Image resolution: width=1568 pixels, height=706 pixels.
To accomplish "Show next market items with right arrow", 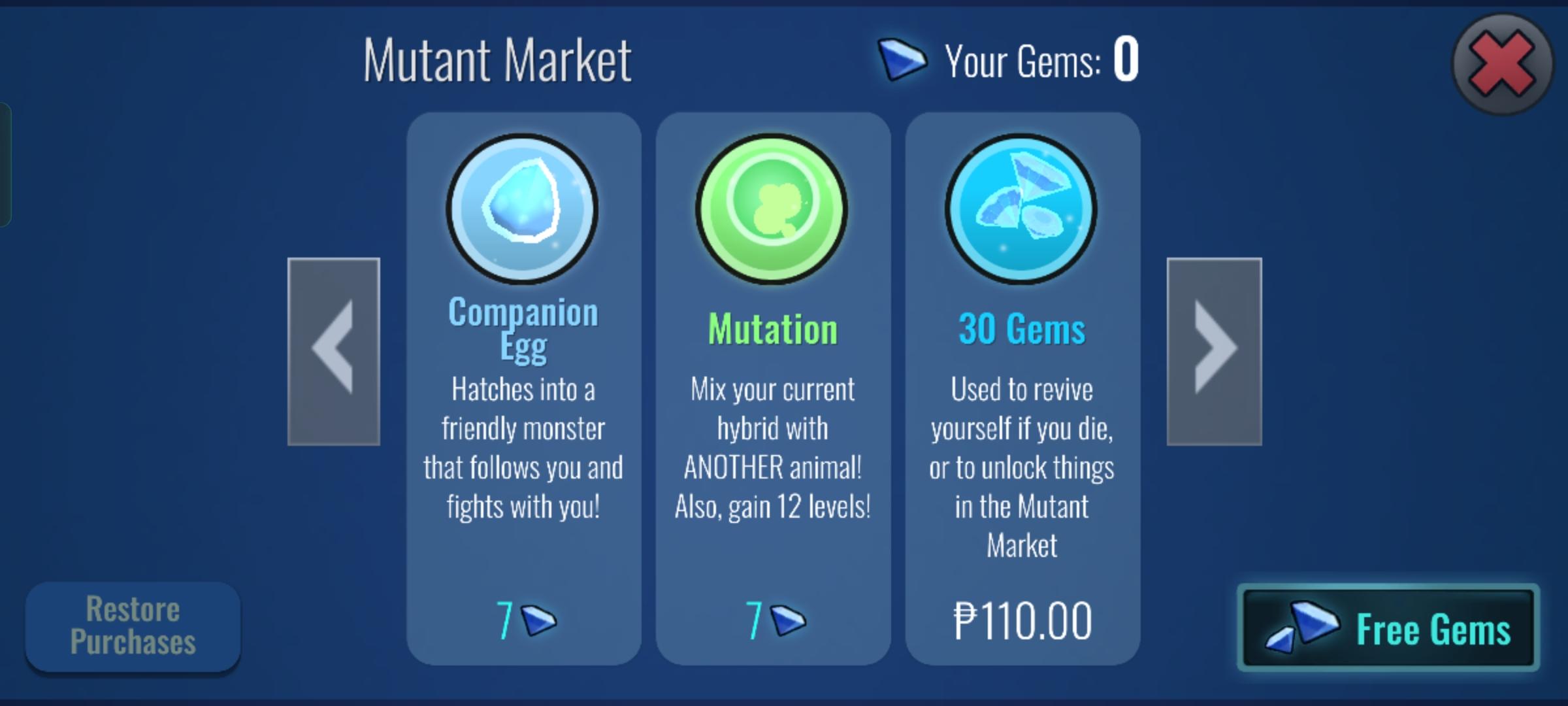I will tap(1214, 352).
